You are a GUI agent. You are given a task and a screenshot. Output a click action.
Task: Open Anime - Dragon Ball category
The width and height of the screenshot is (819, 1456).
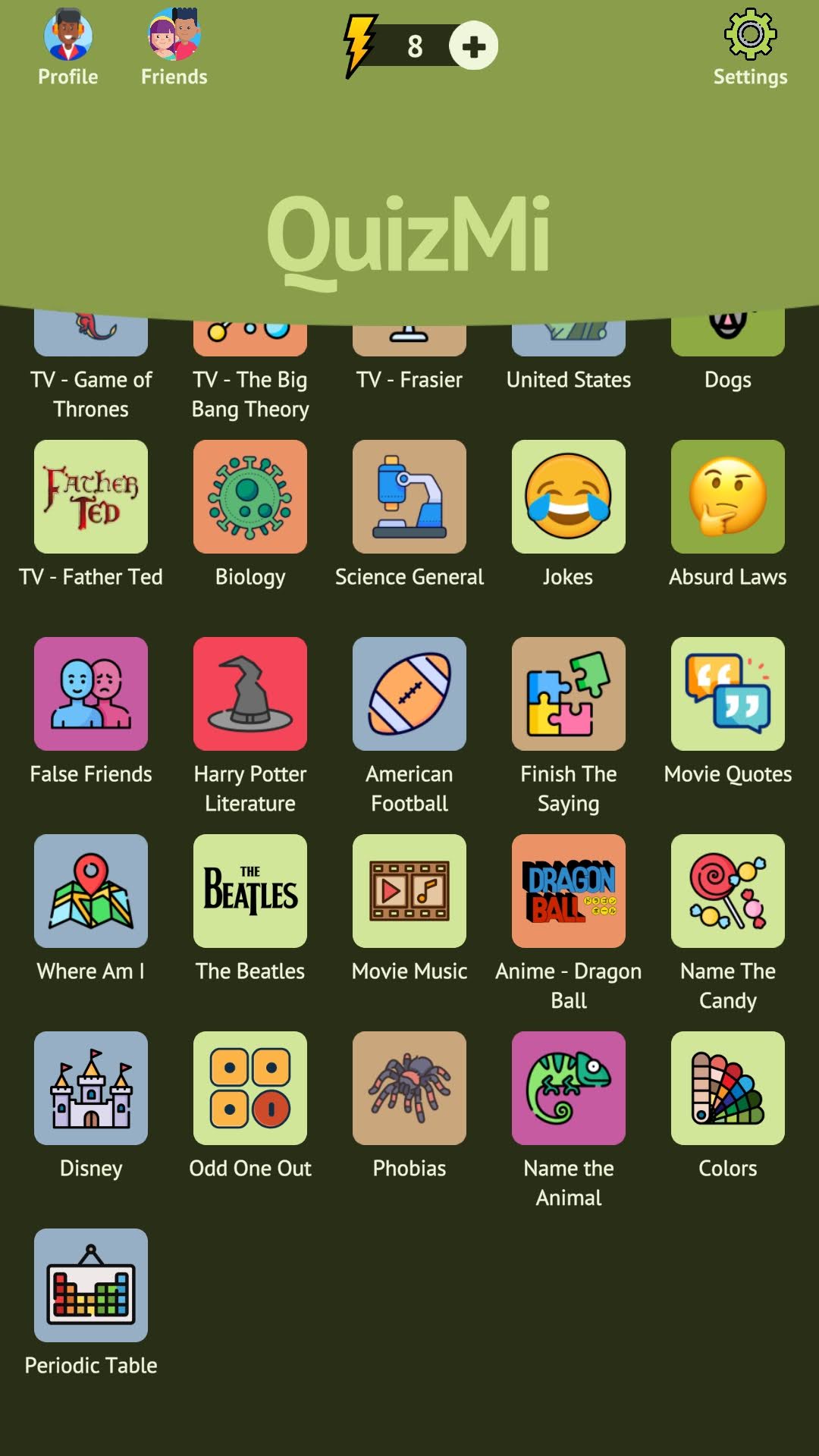tap(569, 891)
